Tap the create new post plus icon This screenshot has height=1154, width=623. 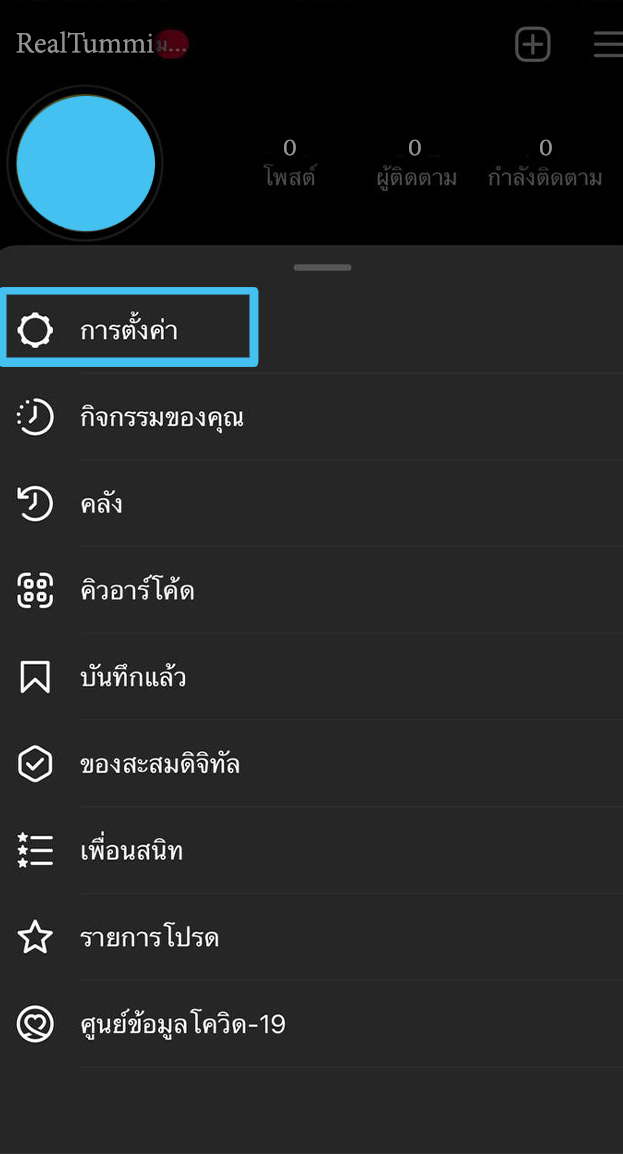click(532, 44)
